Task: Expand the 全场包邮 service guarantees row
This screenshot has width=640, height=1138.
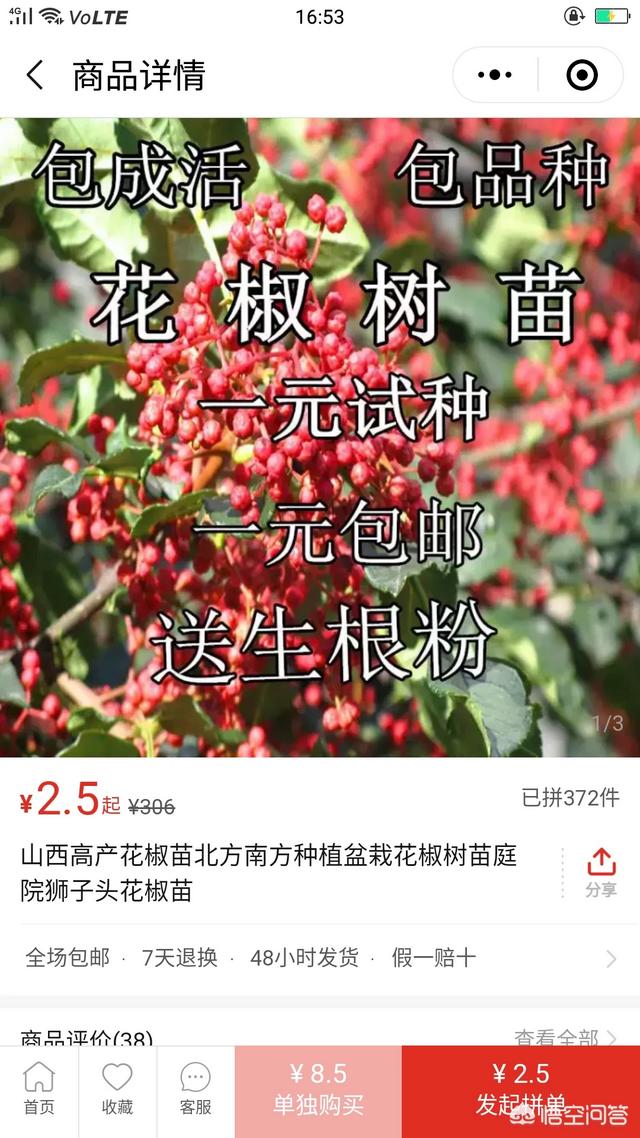Action: click(320, 958)
